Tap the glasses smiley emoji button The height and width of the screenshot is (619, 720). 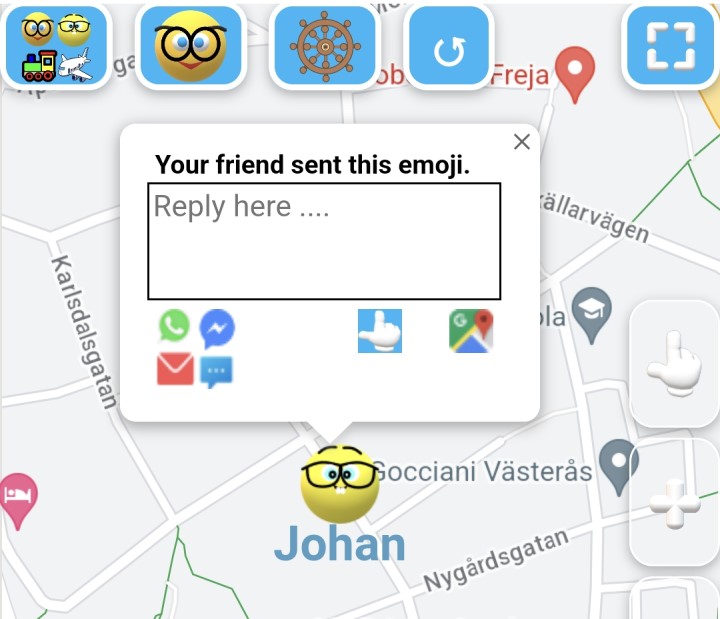(x=190, y=47)
